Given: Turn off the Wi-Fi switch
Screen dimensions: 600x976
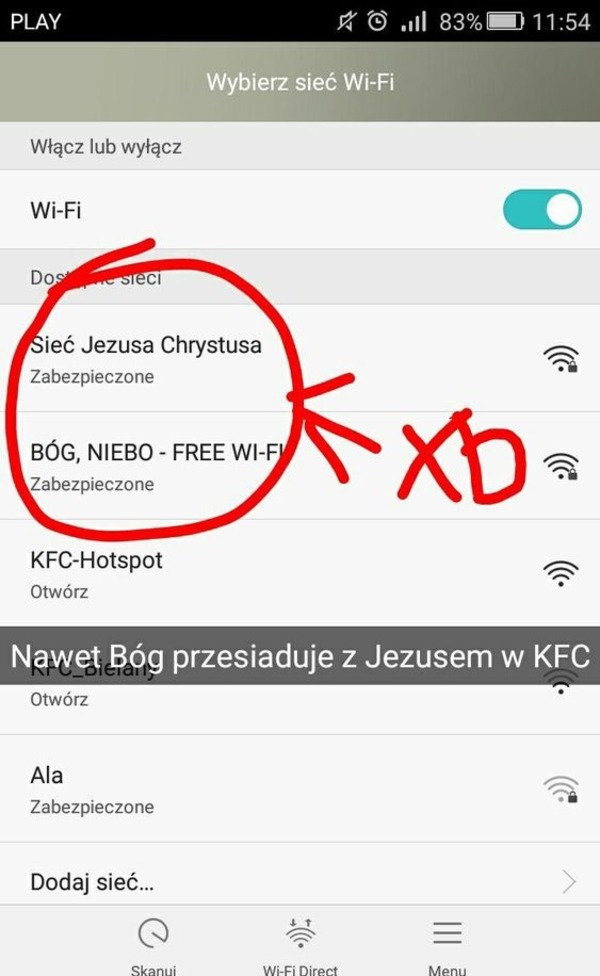Looking at the screenshot, I should point(542,210).
